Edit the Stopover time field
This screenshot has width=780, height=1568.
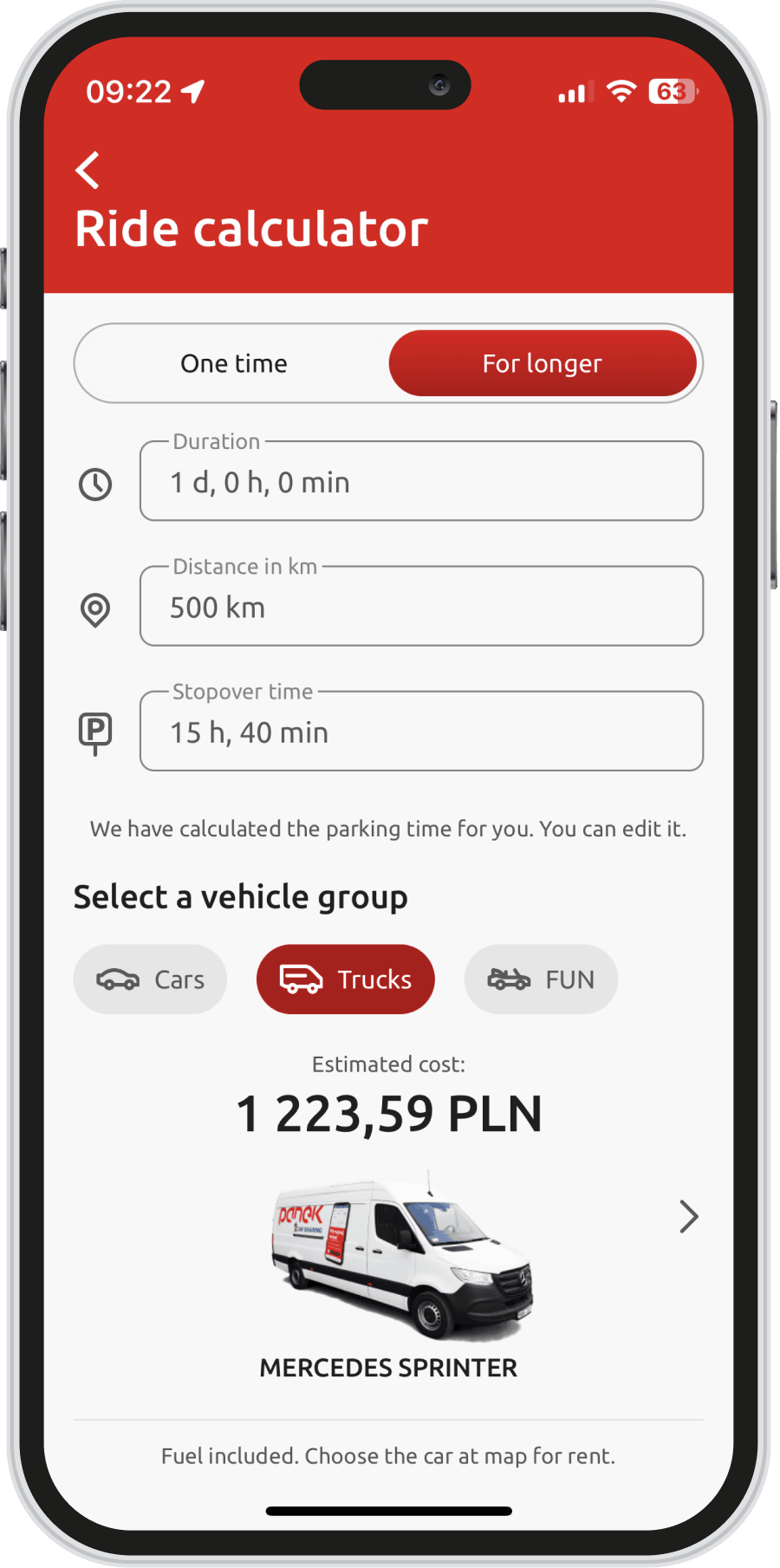(421, 732)
